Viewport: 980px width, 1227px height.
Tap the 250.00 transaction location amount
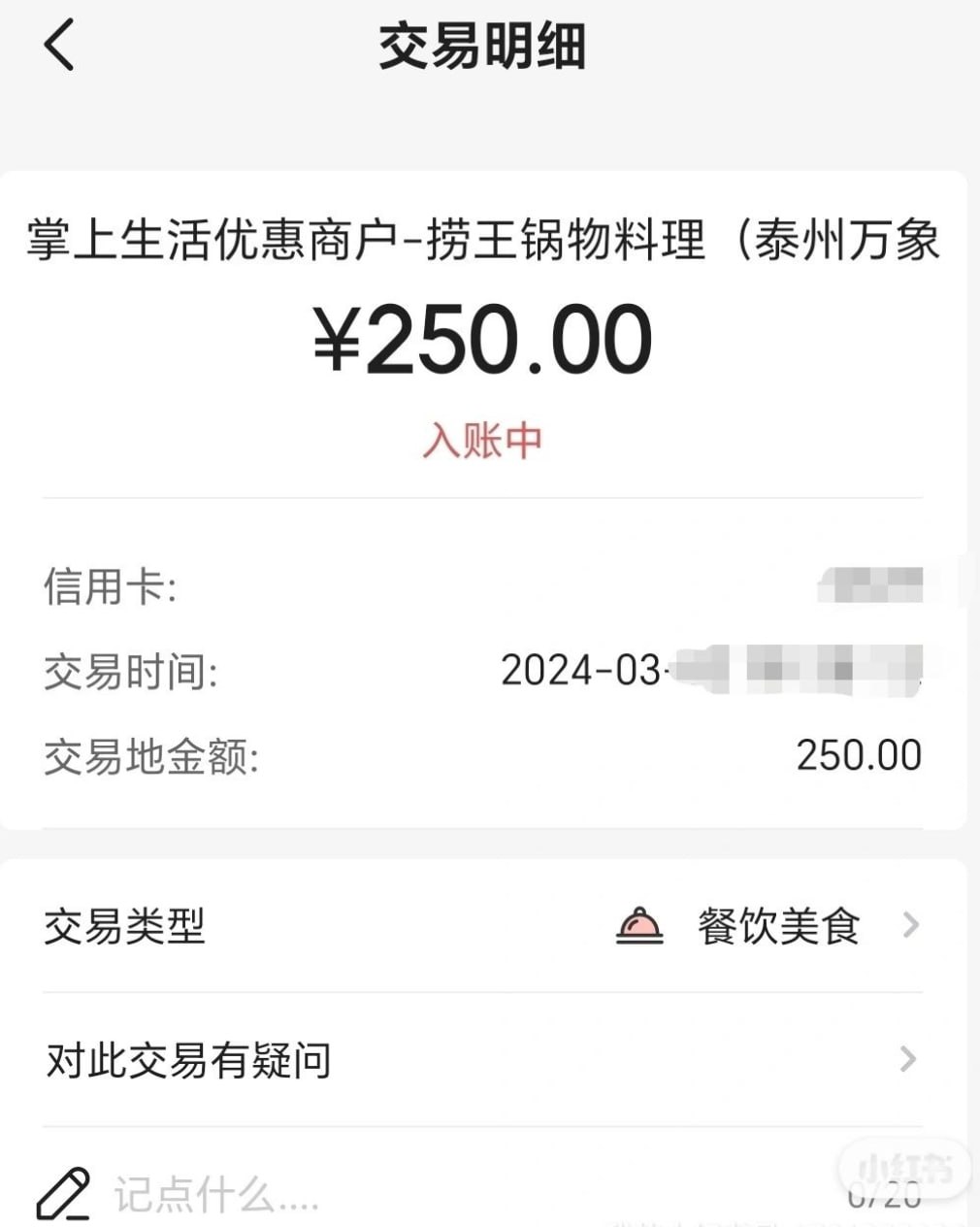coord(860,754)
